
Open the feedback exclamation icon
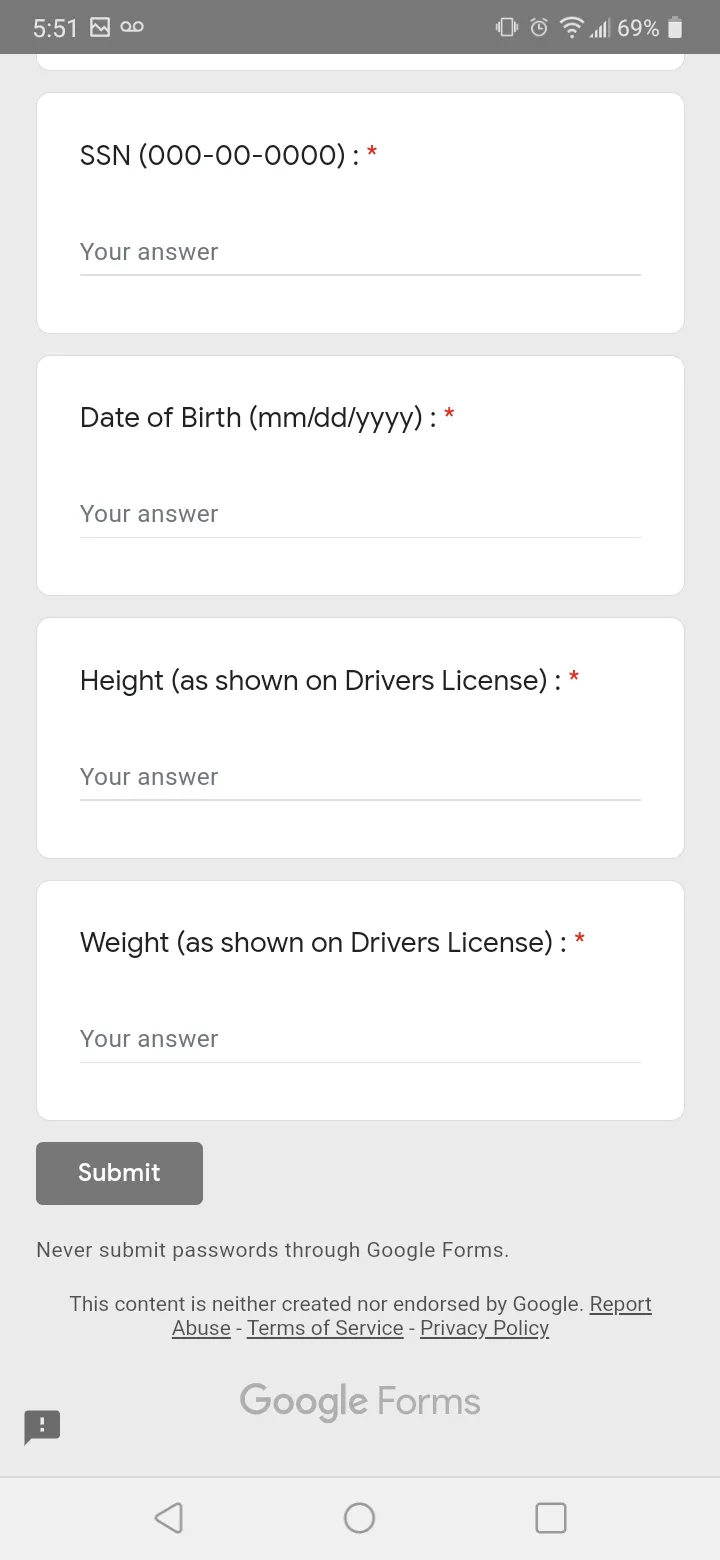(x=42, y=1427)
